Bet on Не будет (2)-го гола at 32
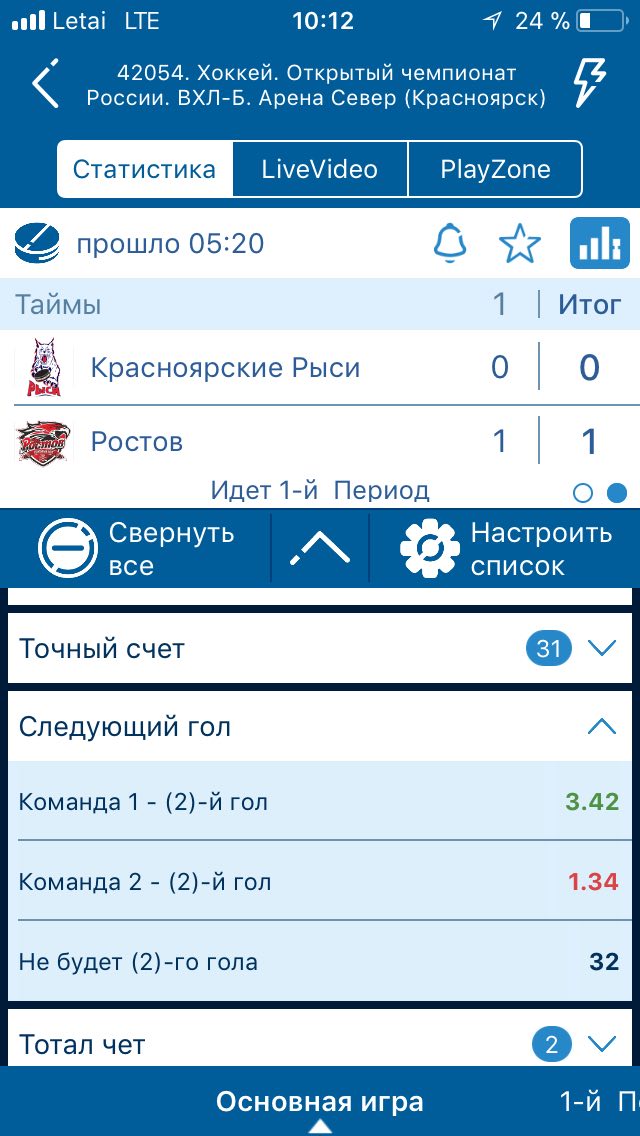The width and height of the screenshot is (640, 1136). [320, 962]
